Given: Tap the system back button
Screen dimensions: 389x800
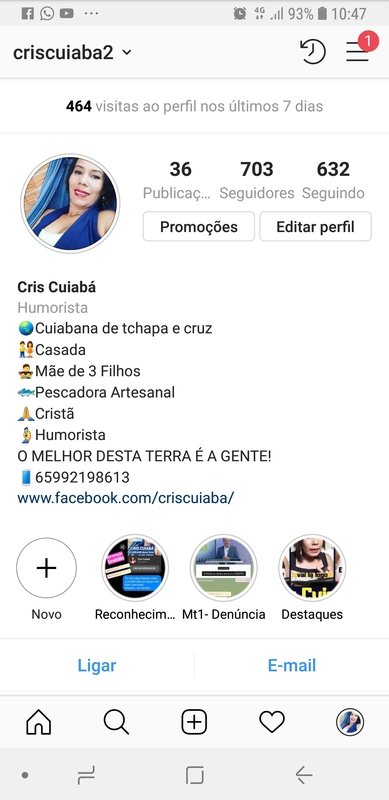Looking at the screenshot, I should (x=304, y=776).
